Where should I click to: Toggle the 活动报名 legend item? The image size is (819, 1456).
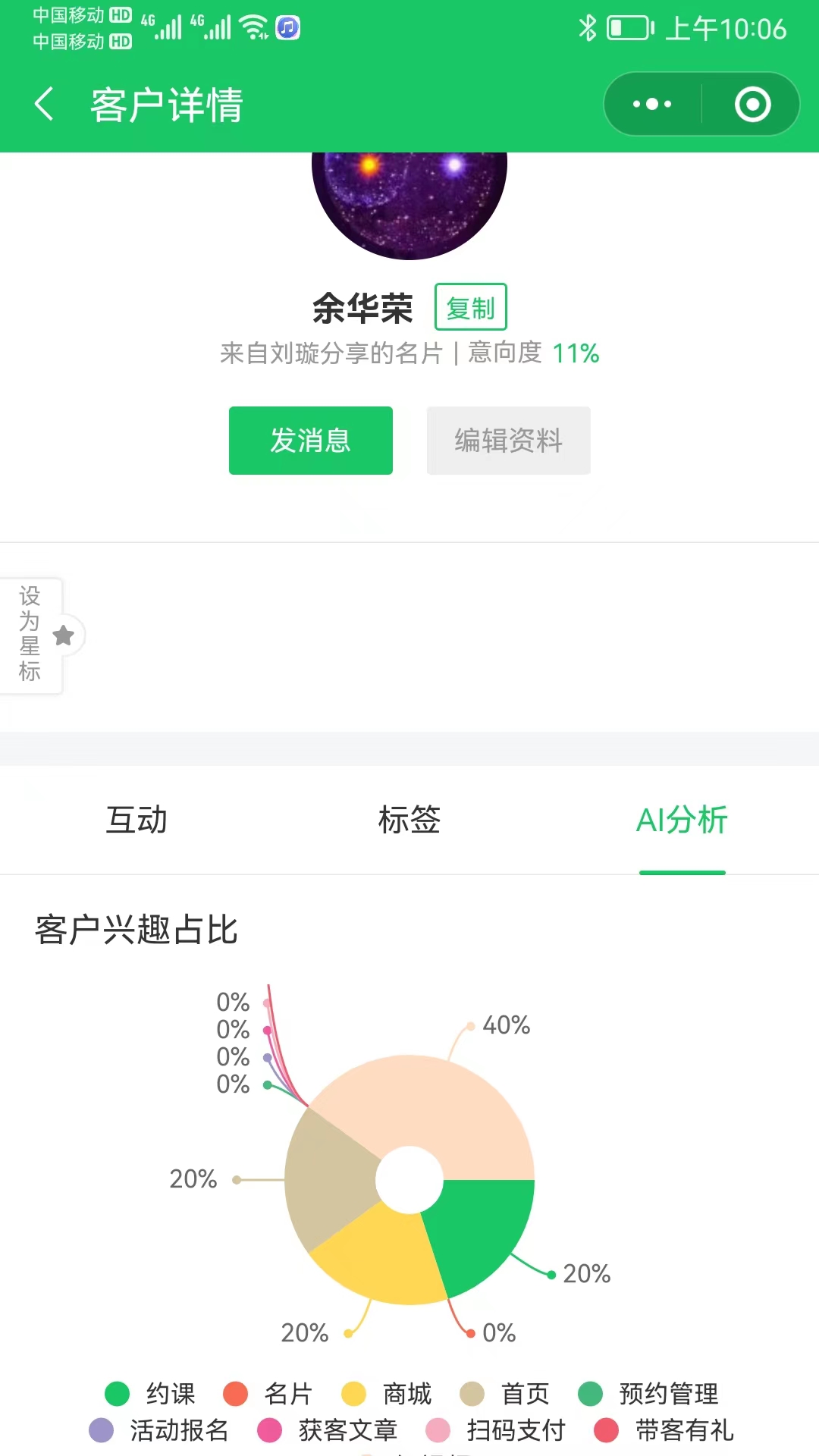[160, 1430]
